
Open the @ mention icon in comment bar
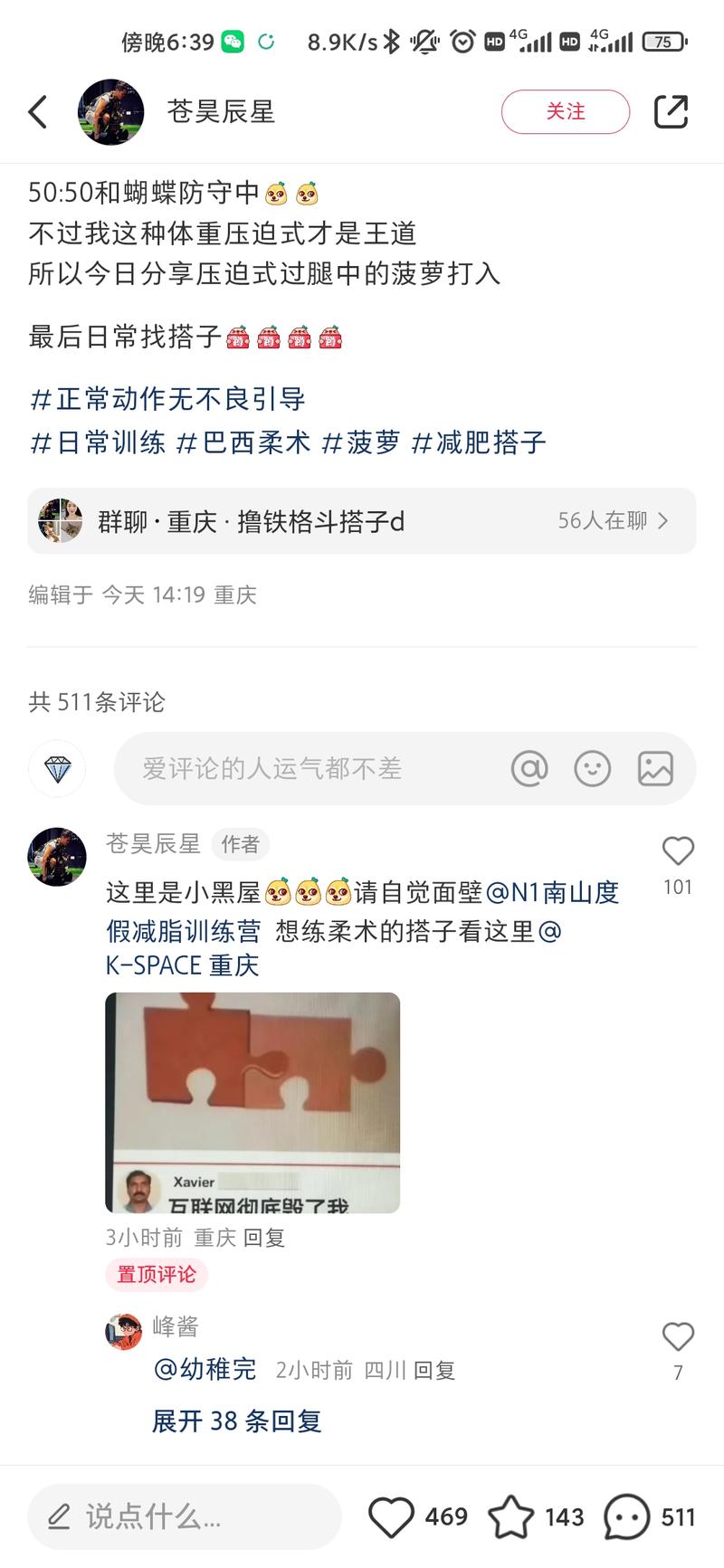[x=530, y=768]
